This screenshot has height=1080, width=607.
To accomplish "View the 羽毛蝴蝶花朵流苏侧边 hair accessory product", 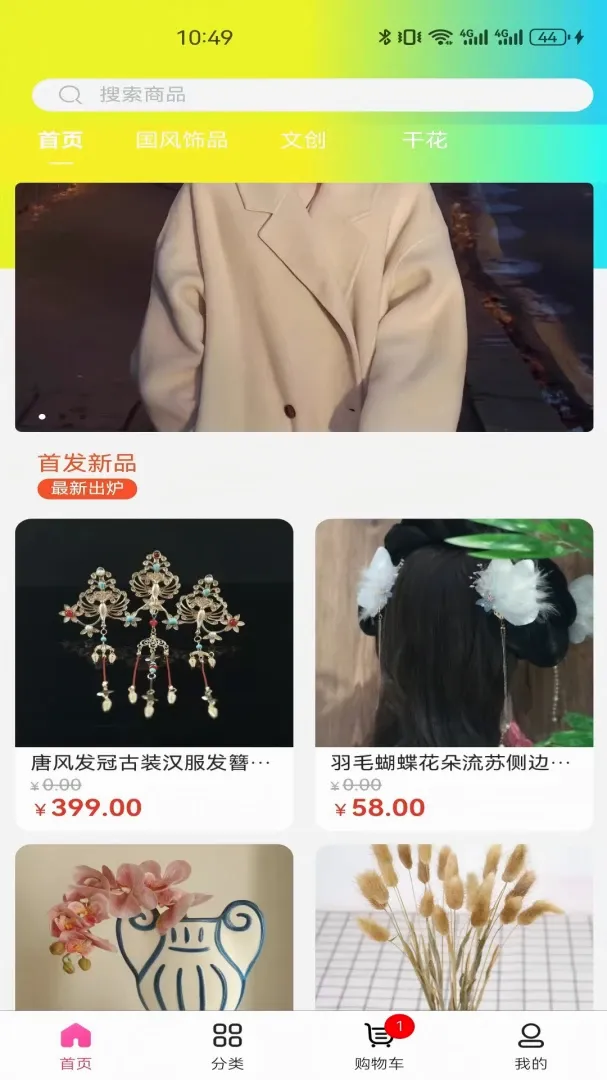I will coord(454,674).
